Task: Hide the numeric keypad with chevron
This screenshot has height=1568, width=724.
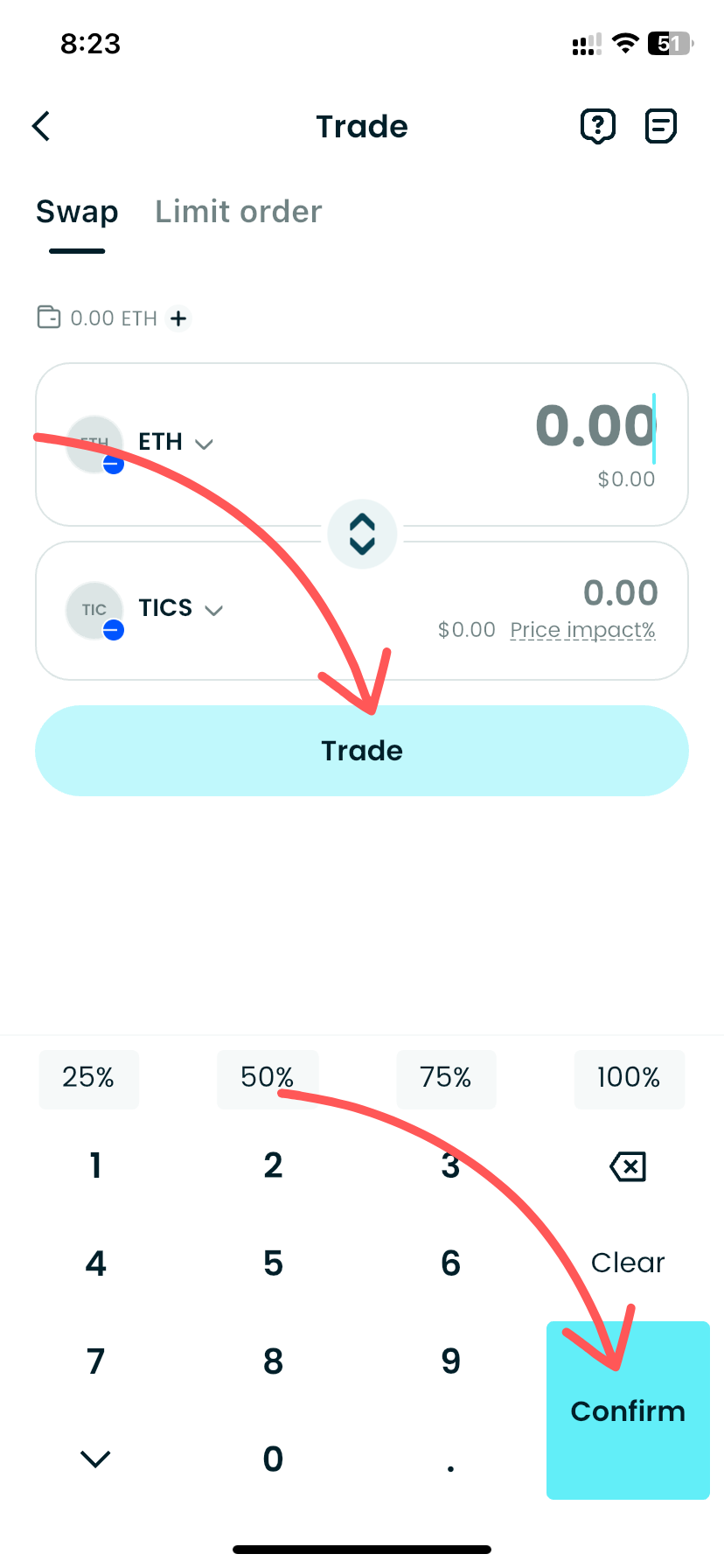Action: click(95, 1458)
